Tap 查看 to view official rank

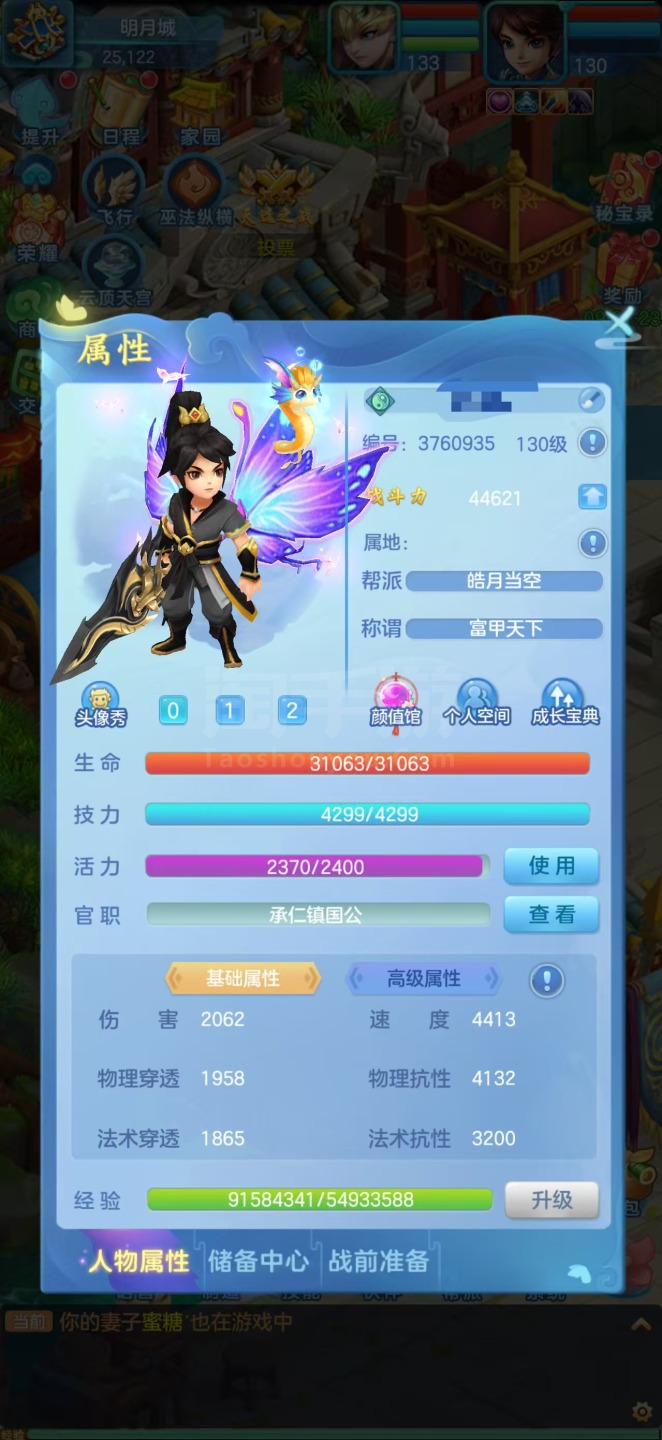coord(551,914)
